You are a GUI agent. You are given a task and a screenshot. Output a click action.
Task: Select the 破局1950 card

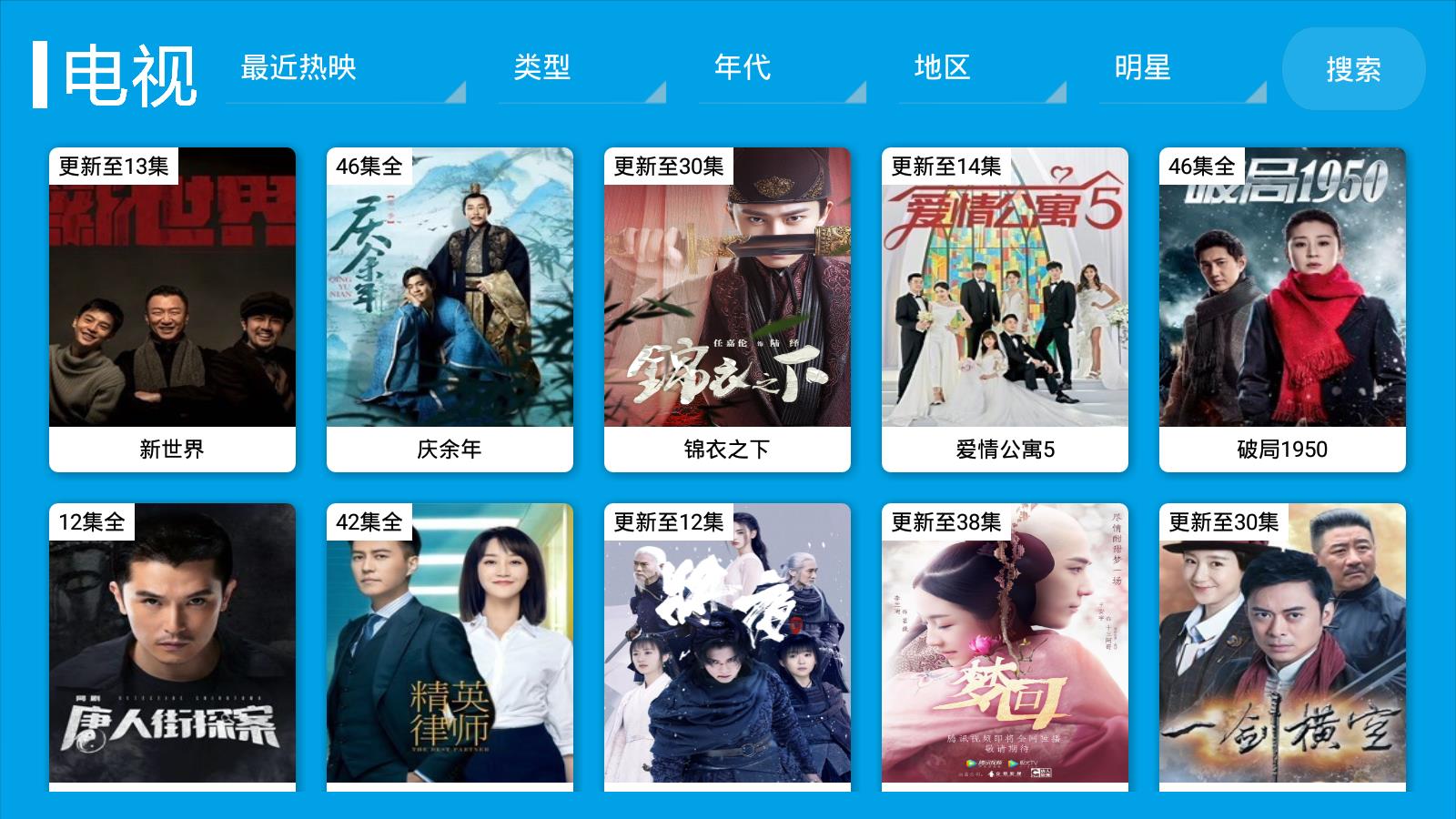[x=1282, y=309]
